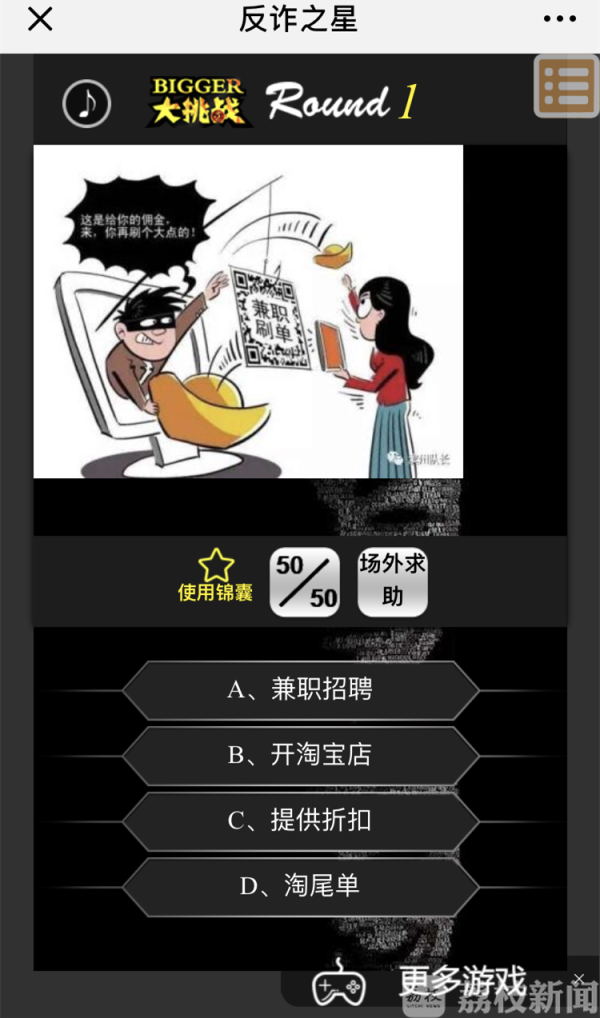Pick answer C、提供折扣

pyautogui.click(x=300, y=821)
